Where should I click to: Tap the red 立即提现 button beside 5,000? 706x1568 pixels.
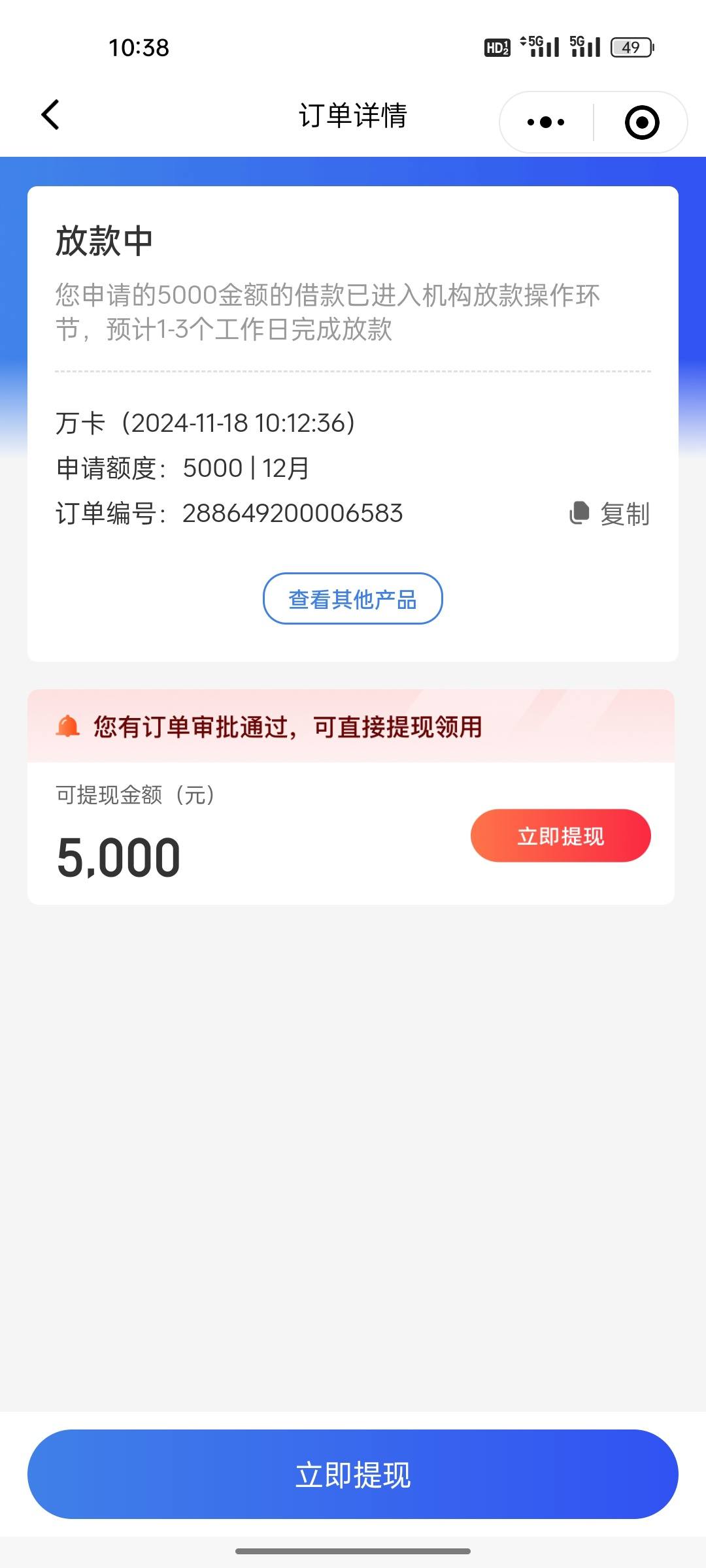coord(561,836)
